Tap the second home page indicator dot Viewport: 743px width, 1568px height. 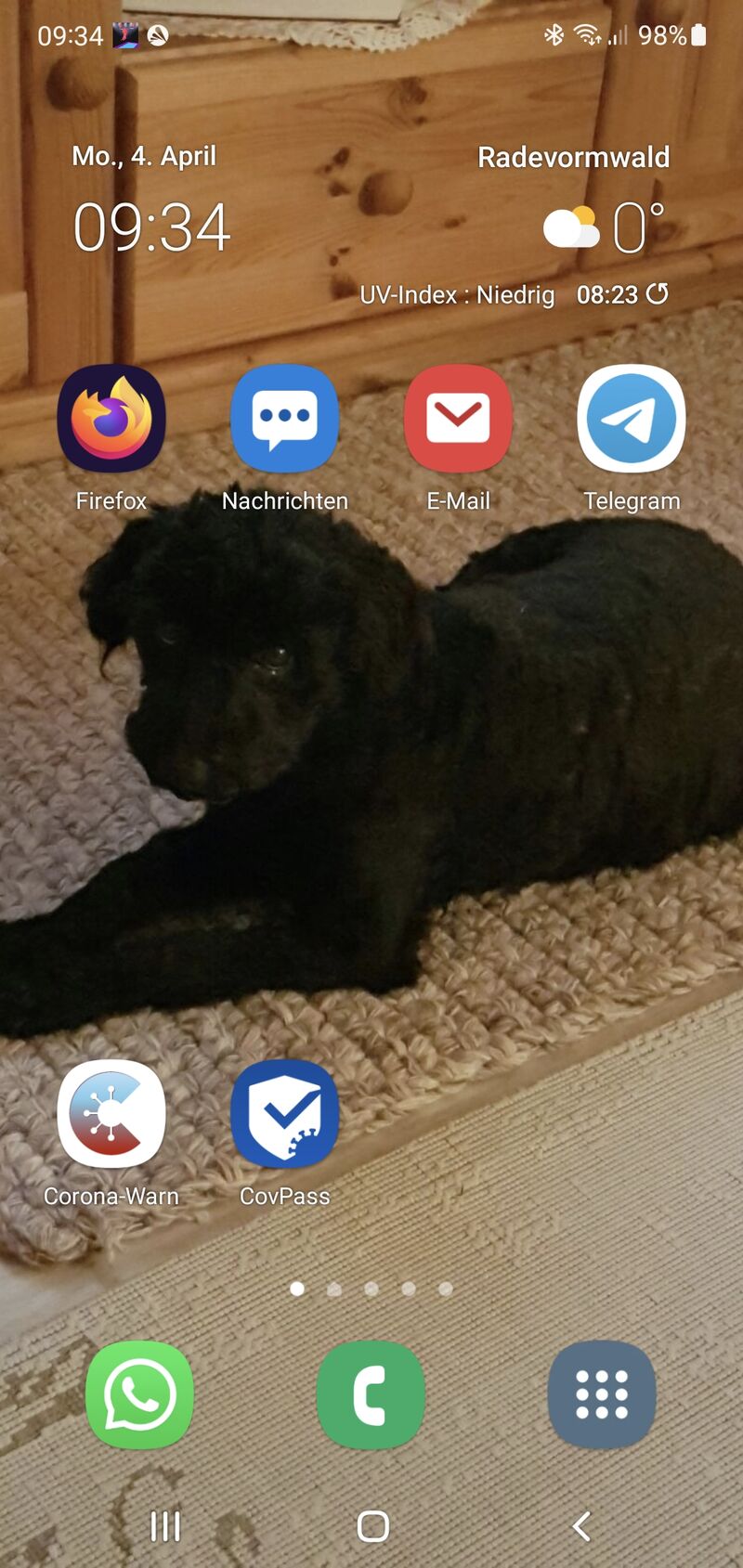pos(334,1289)
